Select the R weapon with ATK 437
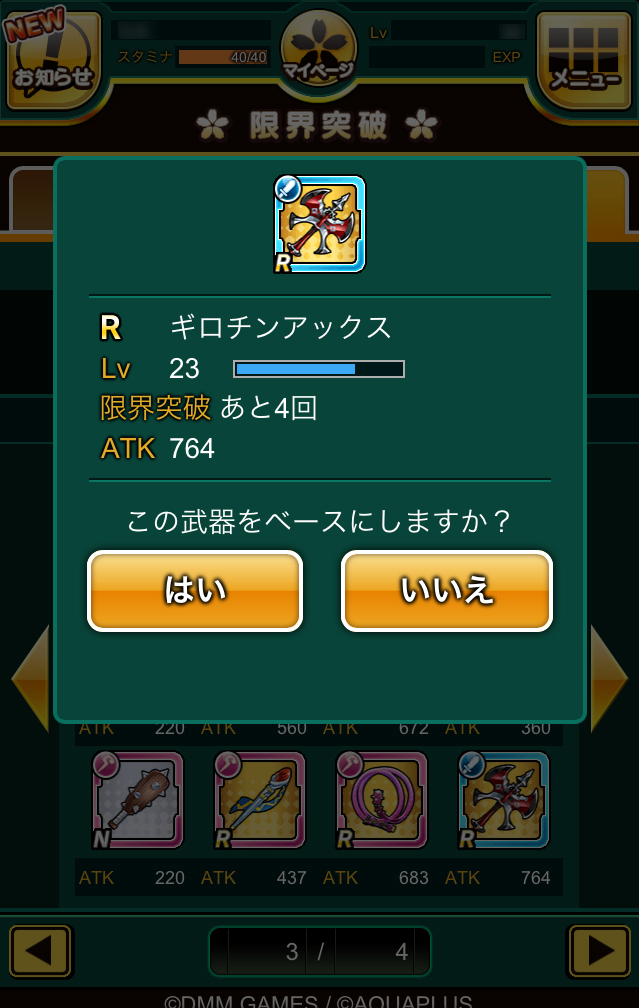This screenshot has height=1008, width=639. pos(260,801)
